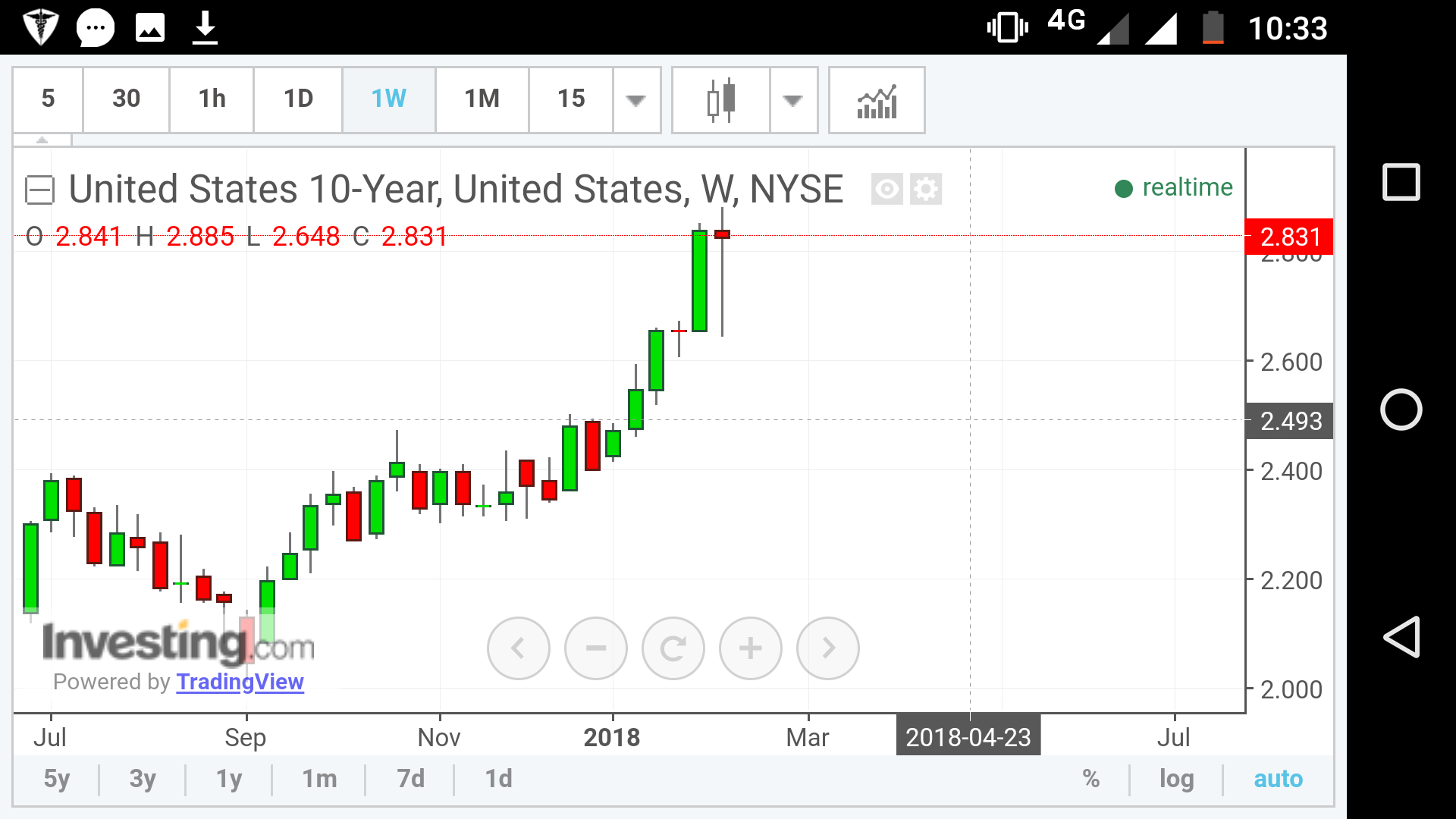Toggle series visibility eye icon
Screen dimensions: 1456x819
pos(886,189)
